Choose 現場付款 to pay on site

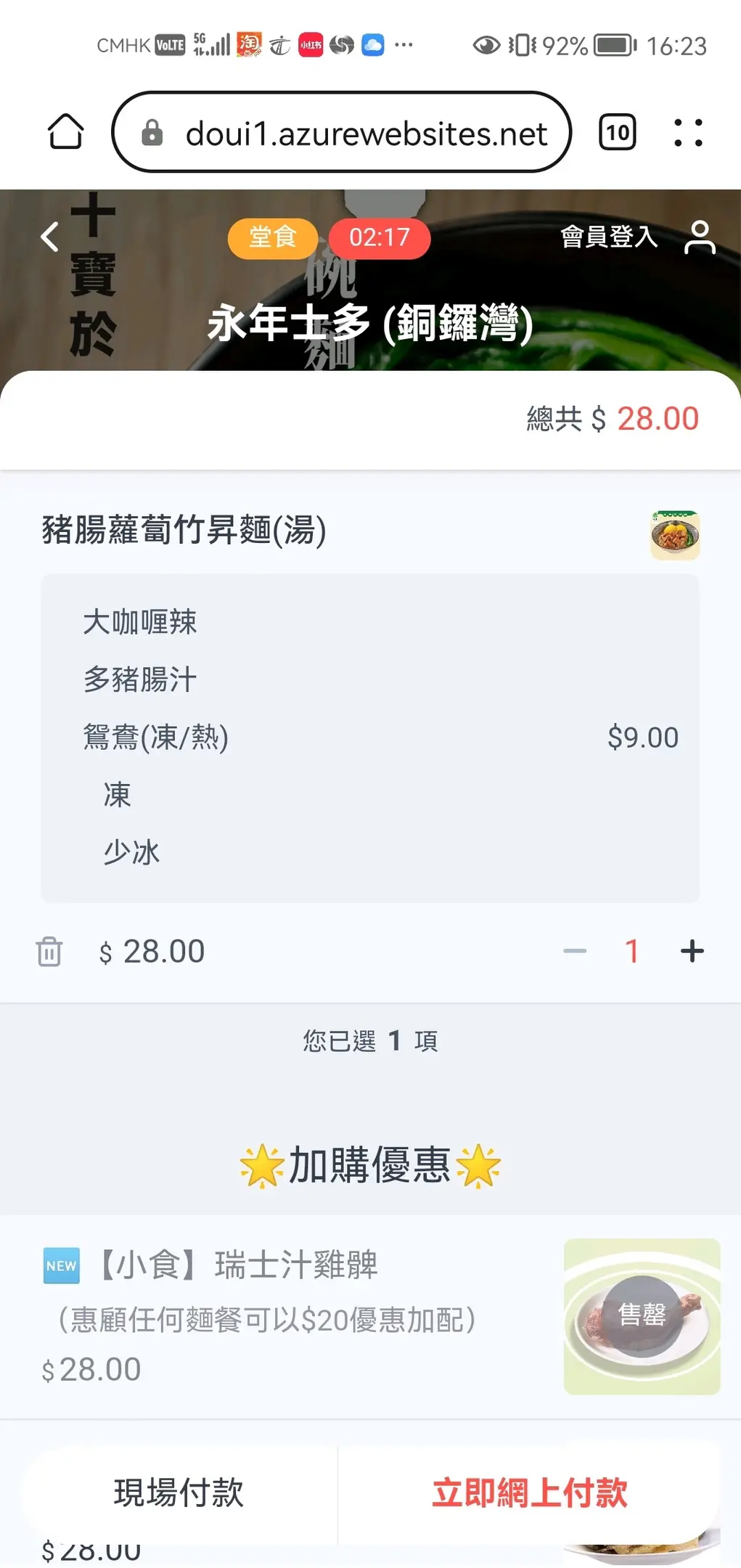[179, 1493]
